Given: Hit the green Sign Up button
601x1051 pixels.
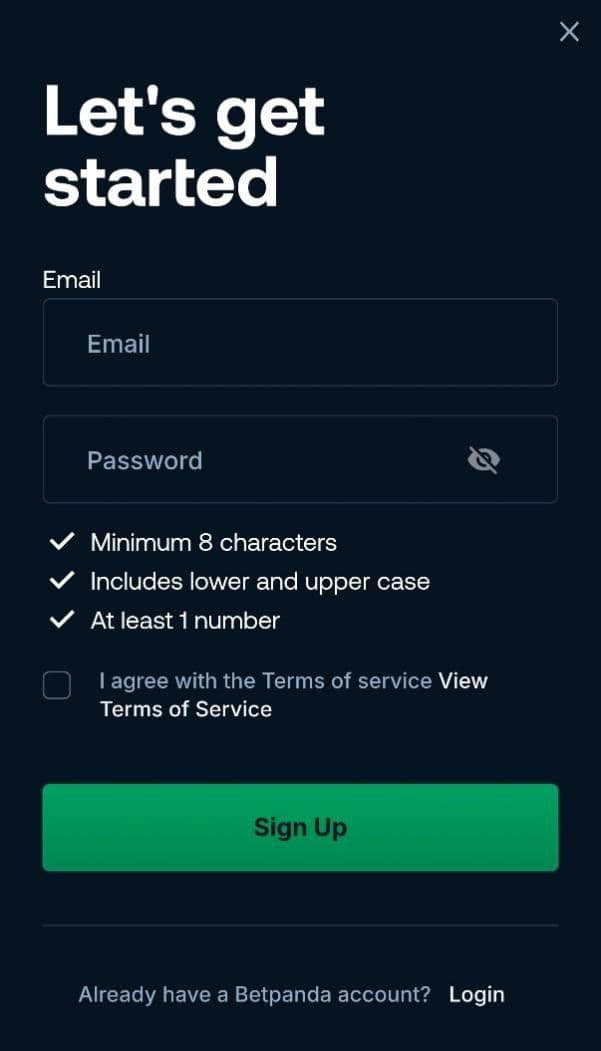Looking at the screenshot, I should tap(300, 827).
